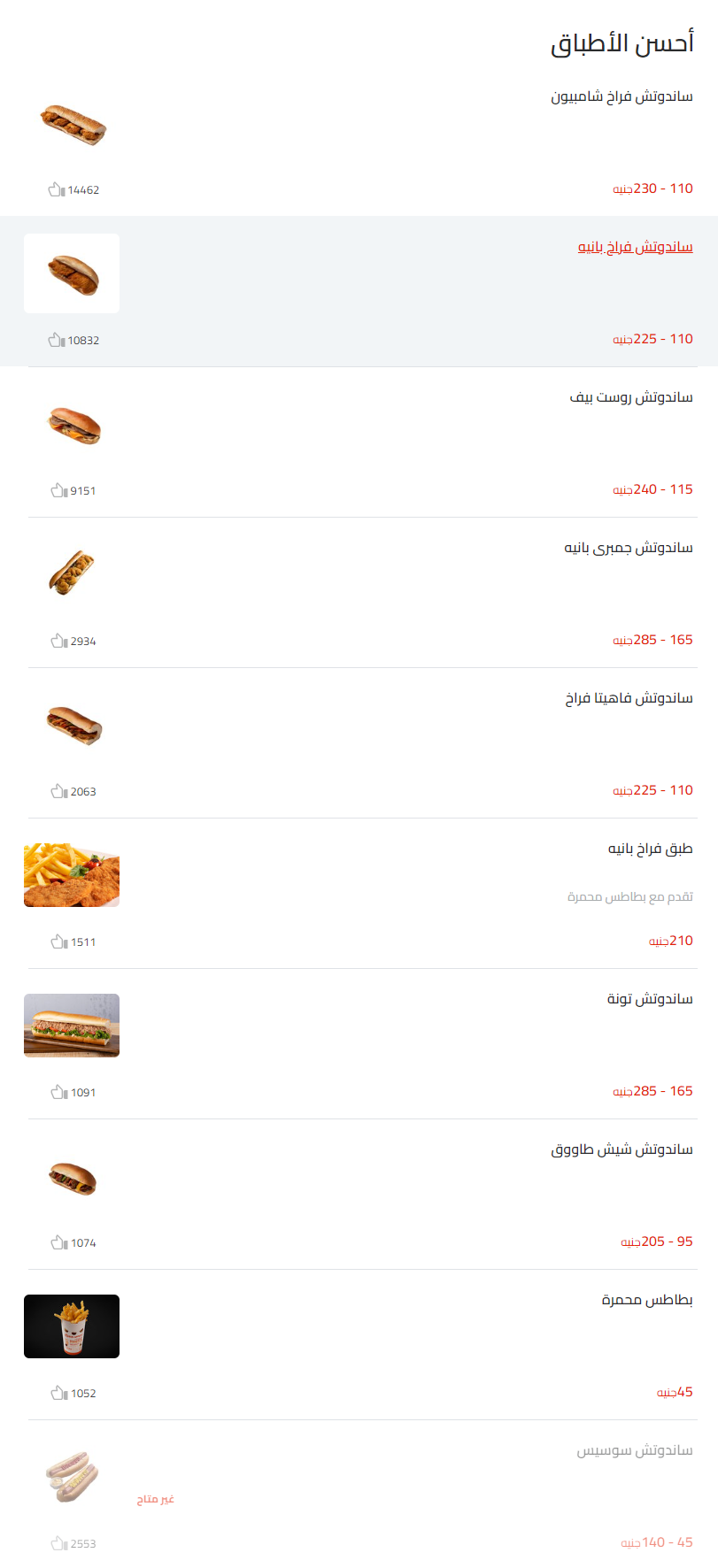Click the غير متاح label

pos(156,1499)
